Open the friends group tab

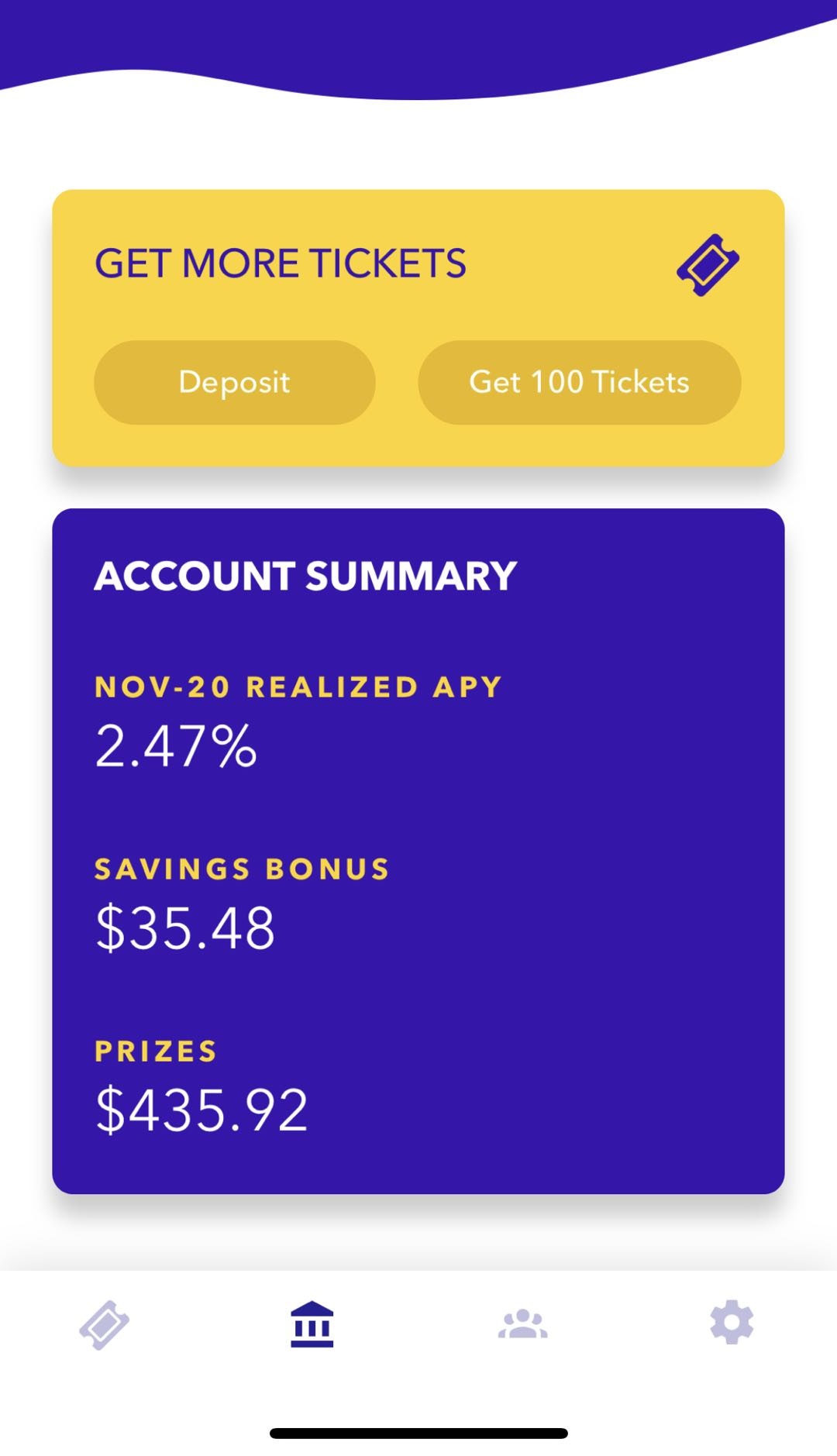click(522, 1324)
